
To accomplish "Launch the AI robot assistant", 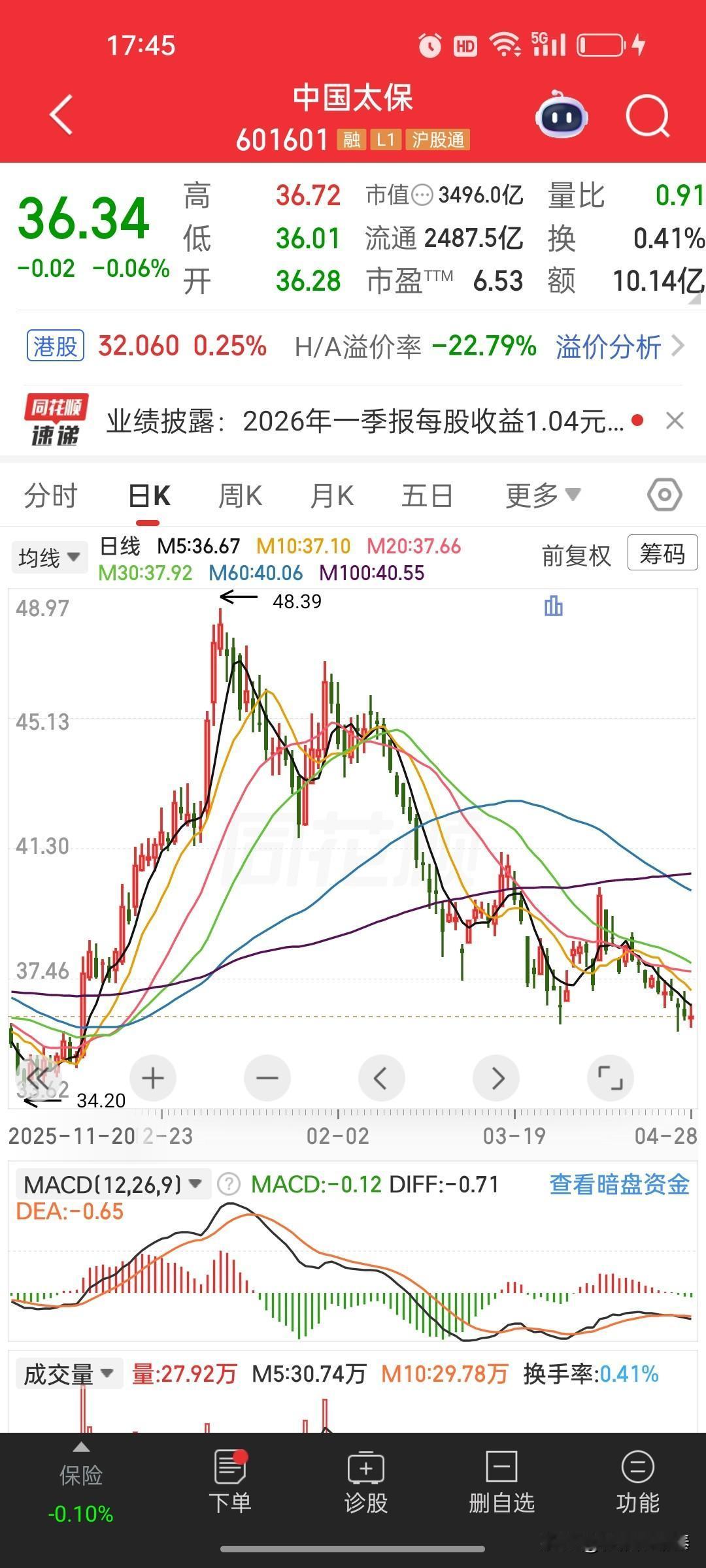I will click(561, 115).
